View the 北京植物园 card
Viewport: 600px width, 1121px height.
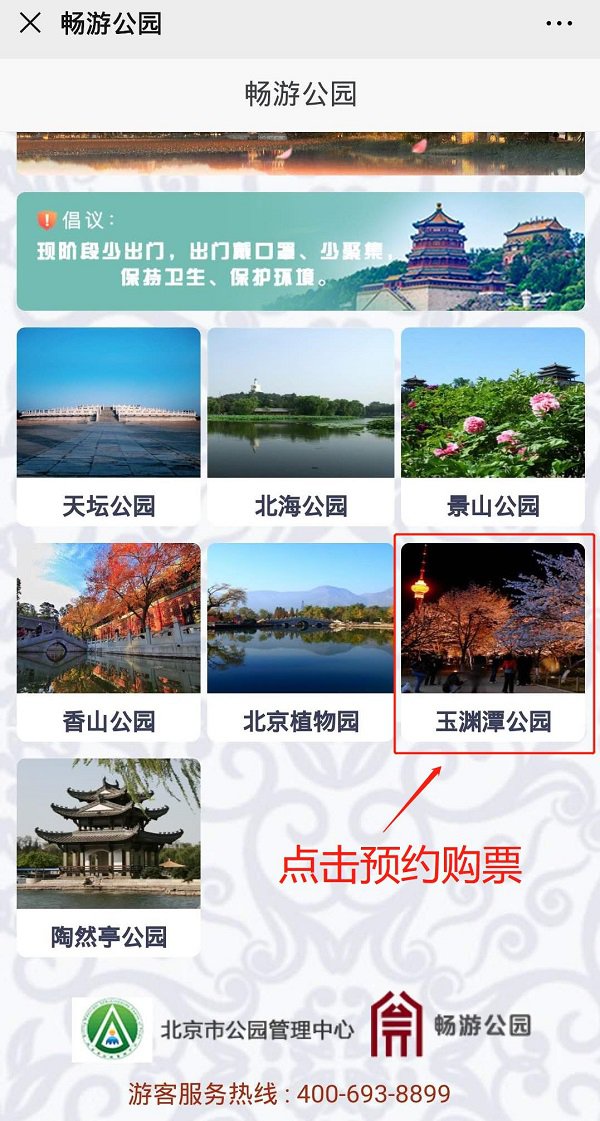click(x=300, y=641)
